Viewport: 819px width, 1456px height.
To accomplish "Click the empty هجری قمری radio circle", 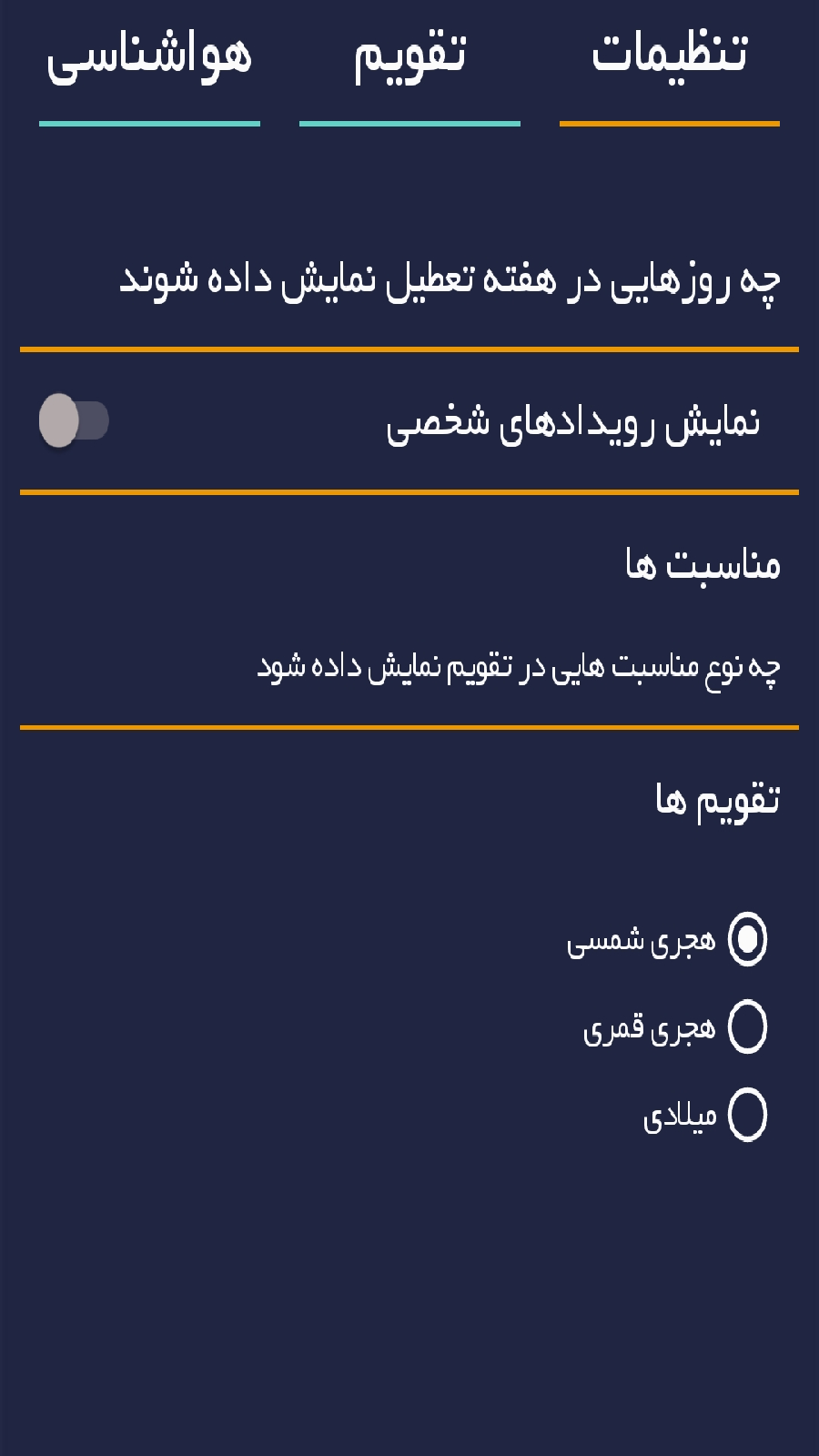I will click(x=749, y=1028).
